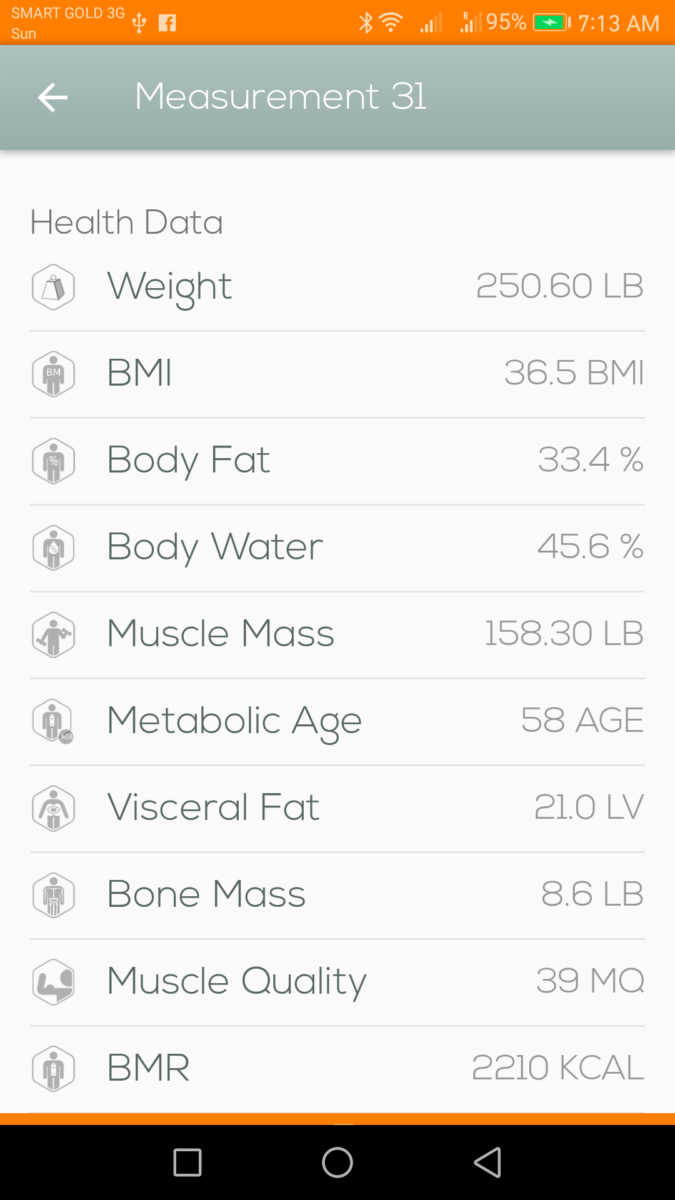This screenshot has width=675, height=1200.
Task: Go to the system home screen
Action: click(337, 1162)
